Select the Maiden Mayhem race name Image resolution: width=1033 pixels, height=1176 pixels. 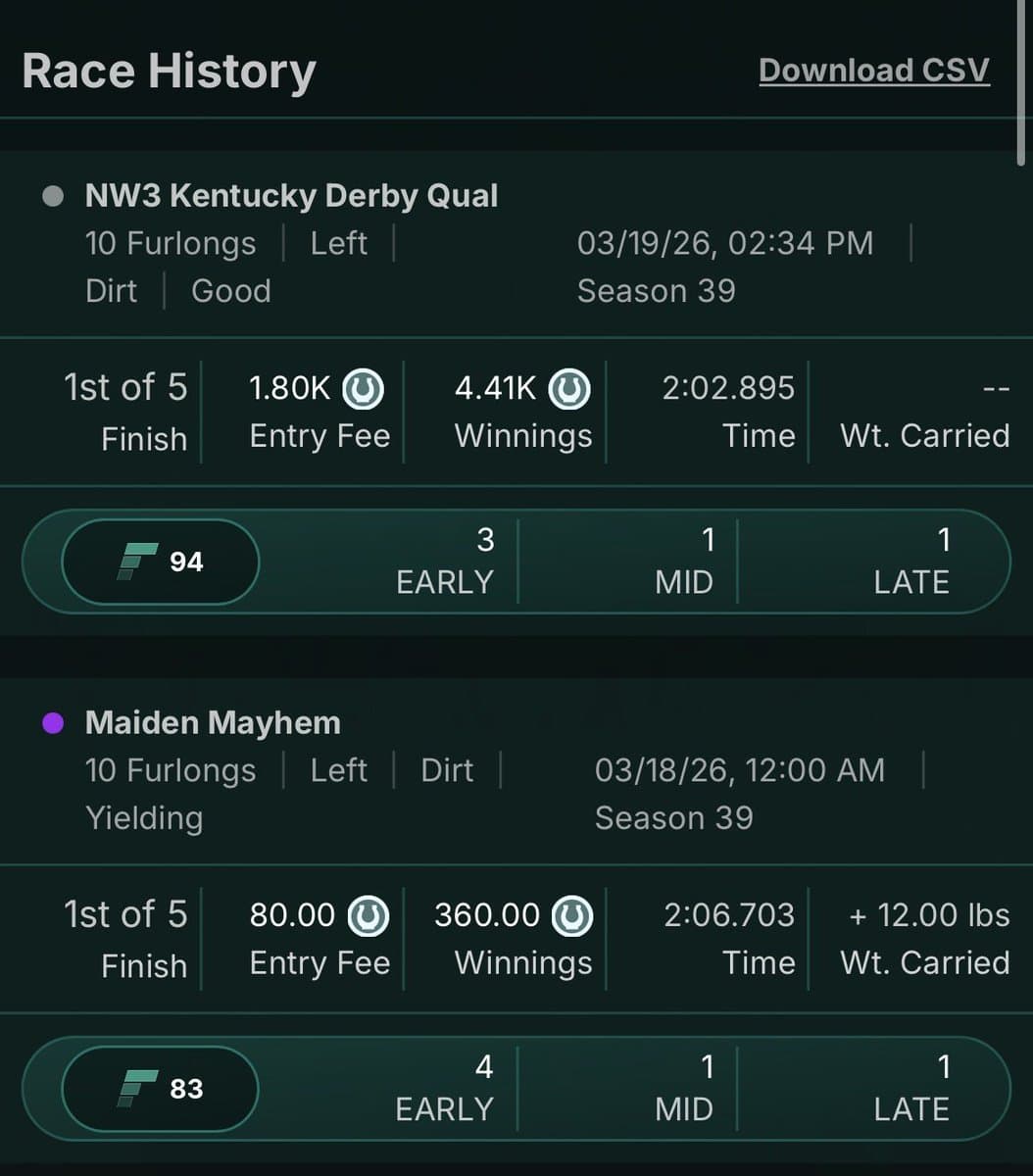pos(212,722)
